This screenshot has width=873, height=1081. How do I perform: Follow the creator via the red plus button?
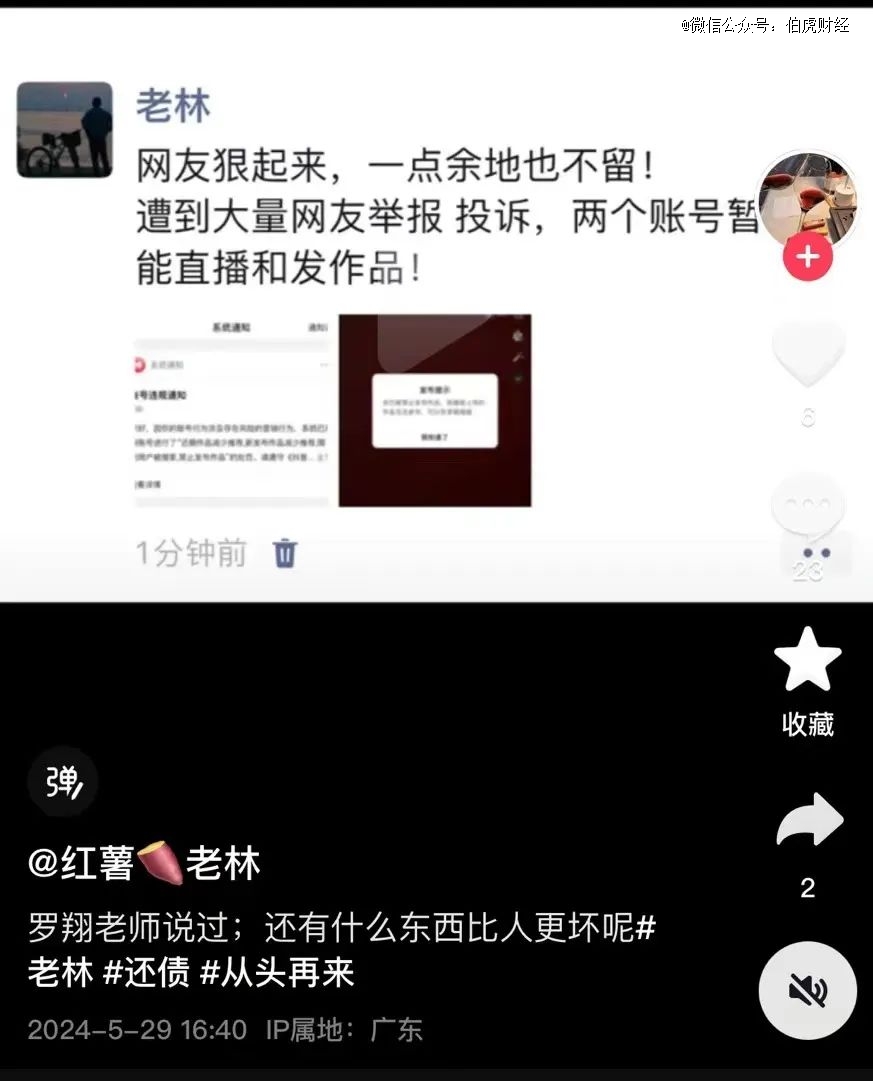pyautogui.click(x=807, y=257)
